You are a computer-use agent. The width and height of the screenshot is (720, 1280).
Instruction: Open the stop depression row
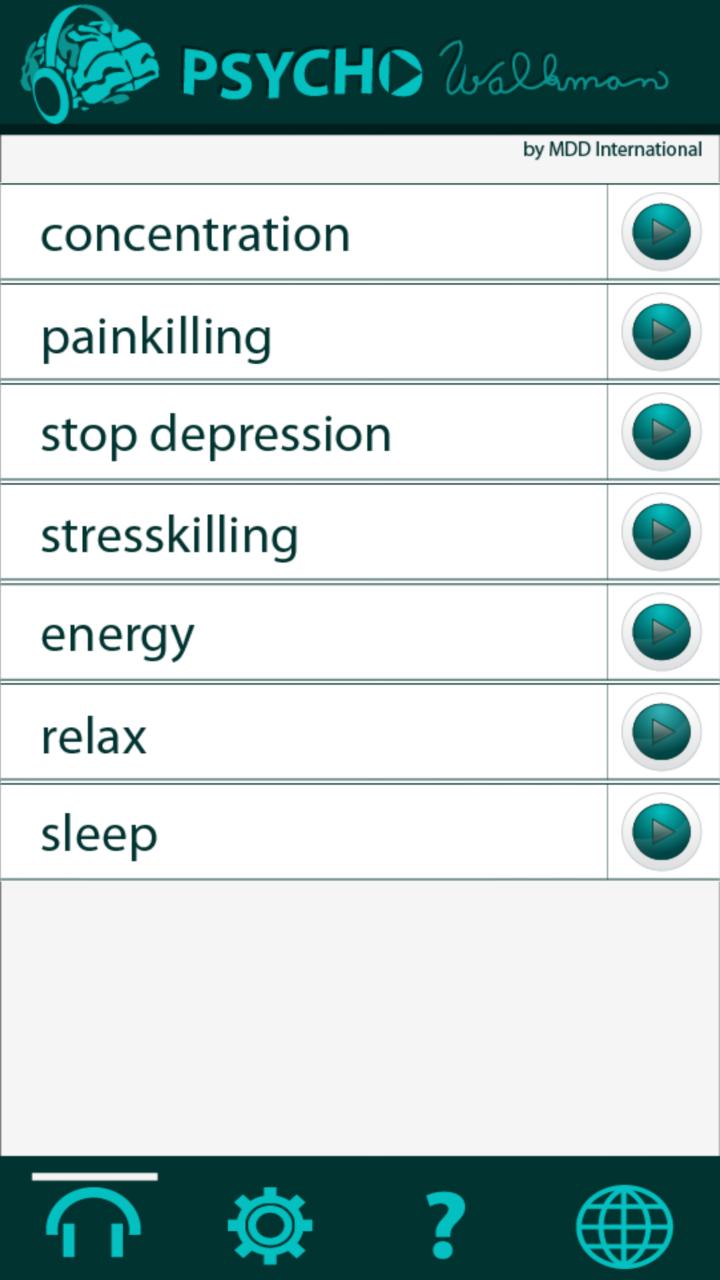300,433
